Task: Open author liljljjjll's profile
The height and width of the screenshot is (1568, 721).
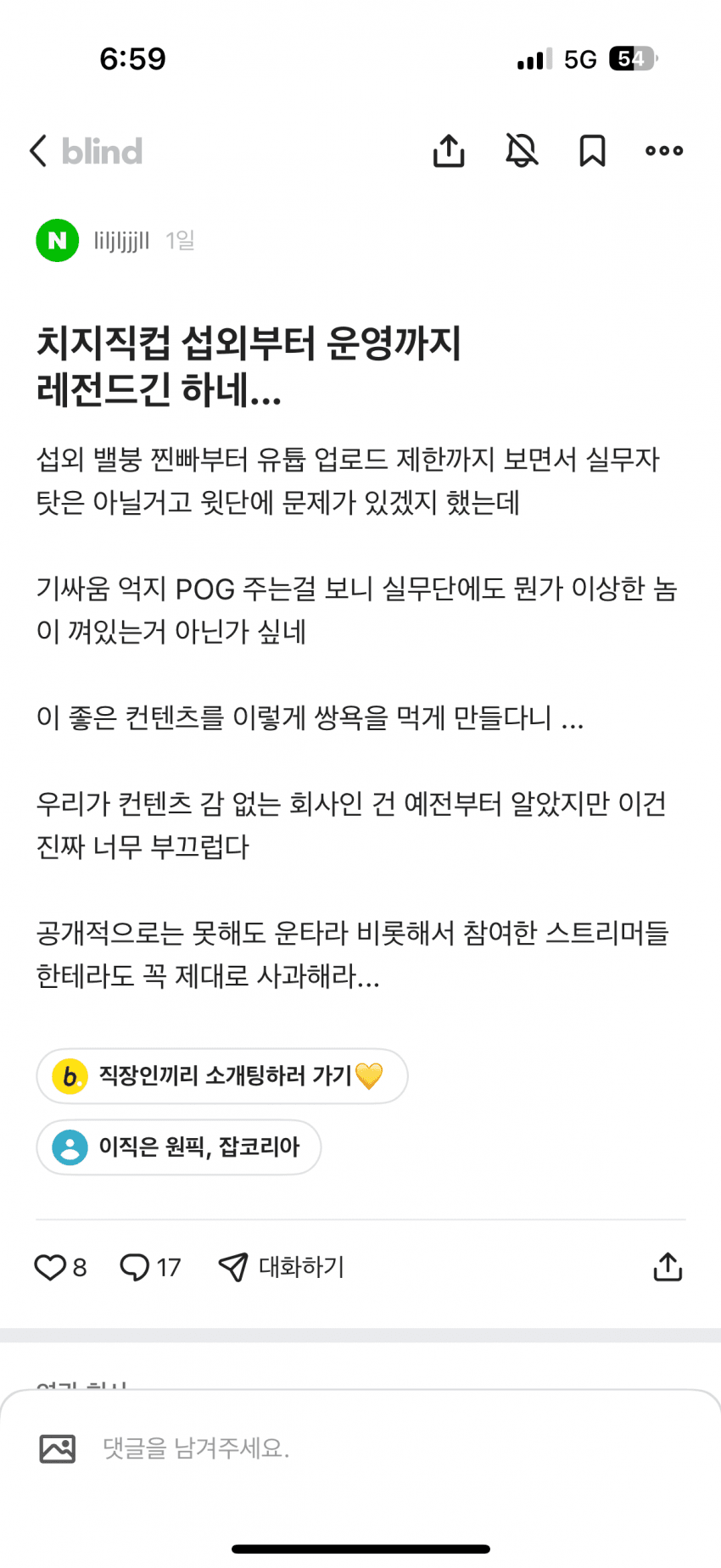Action: point(121,241)
